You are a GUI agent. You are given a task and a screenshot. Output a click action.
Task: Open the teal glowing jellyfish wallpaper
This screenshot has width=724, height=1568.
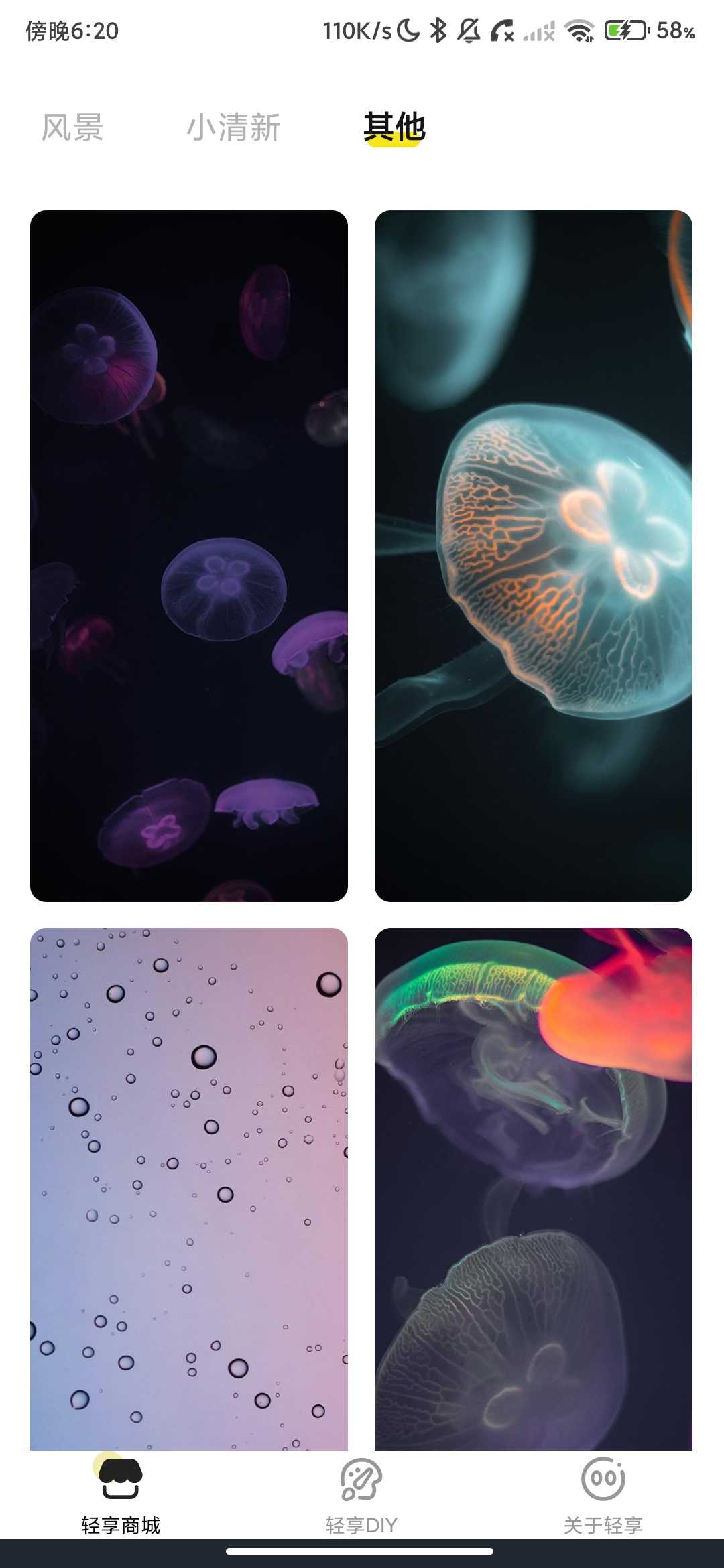tap(534, 556)
